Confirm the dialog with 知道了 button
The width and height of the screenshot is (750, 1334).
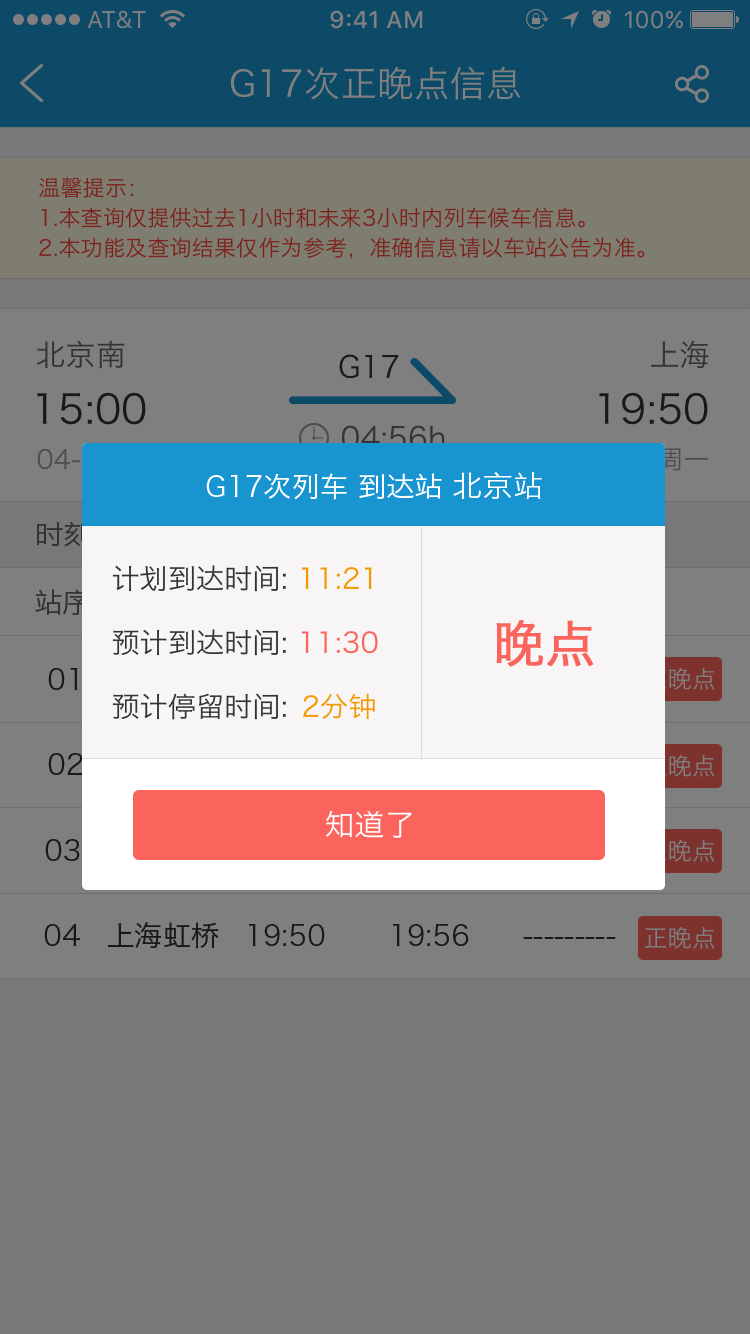369,825
